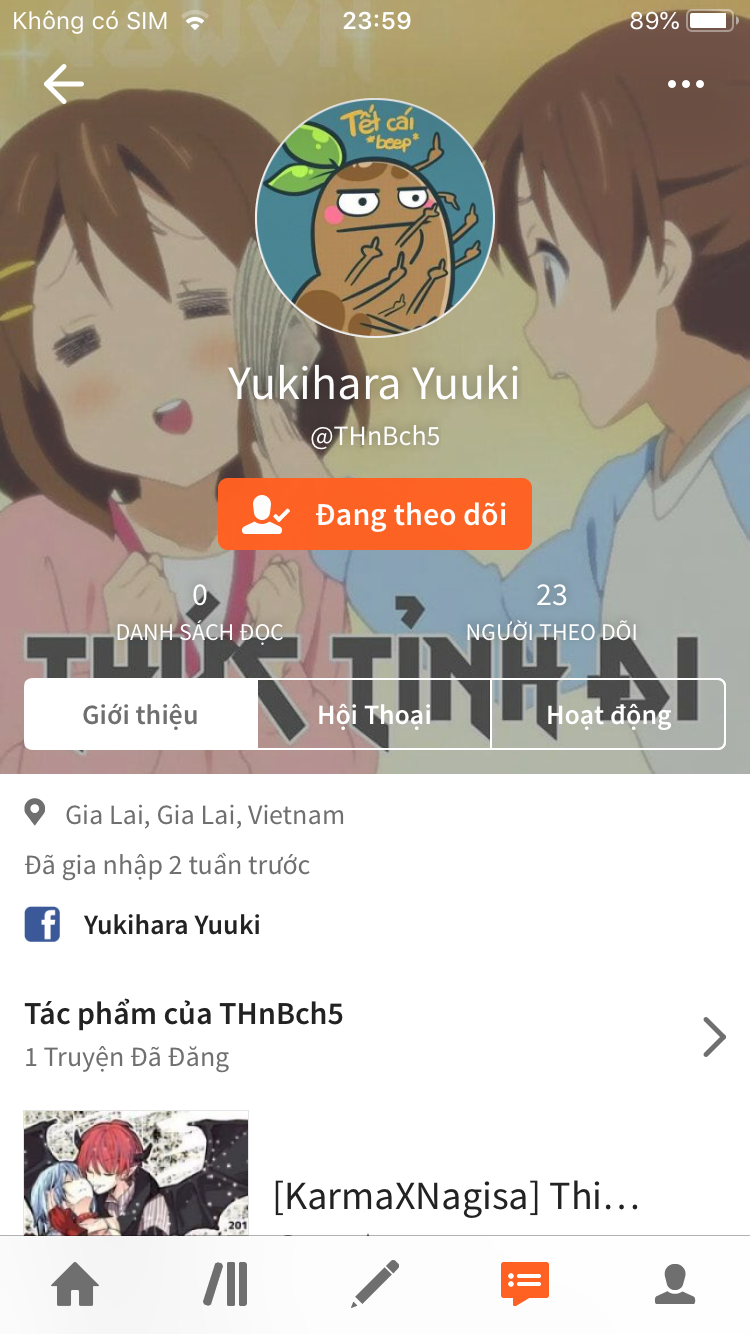Open the Messages tab in the bottom bar
The width and height of the screenshot is (750, 1334).
[x=525, y=1284]
